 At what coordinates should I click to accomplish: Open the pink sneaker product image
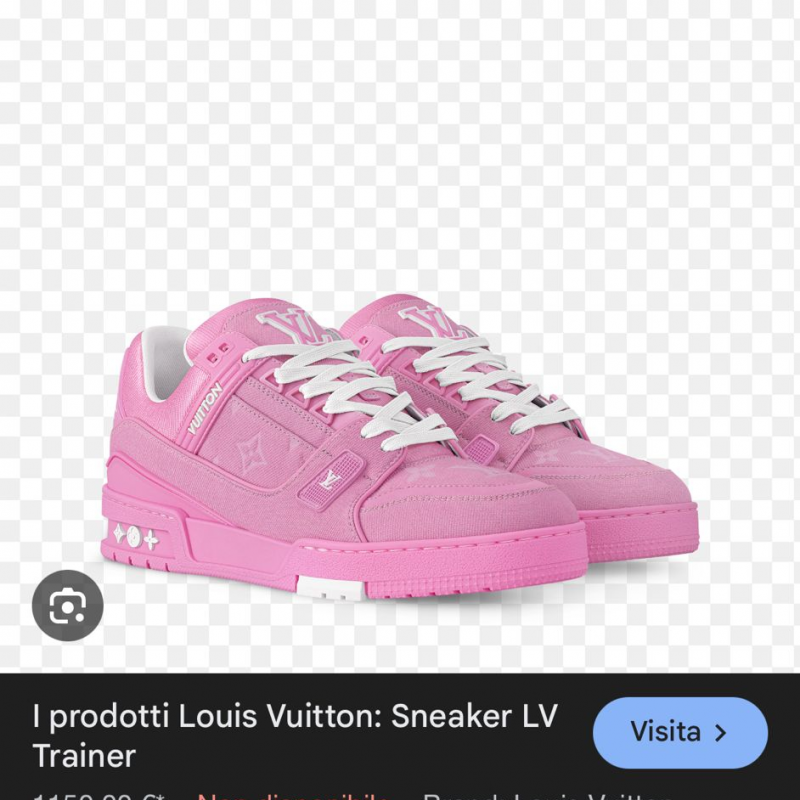click(400, 440)
